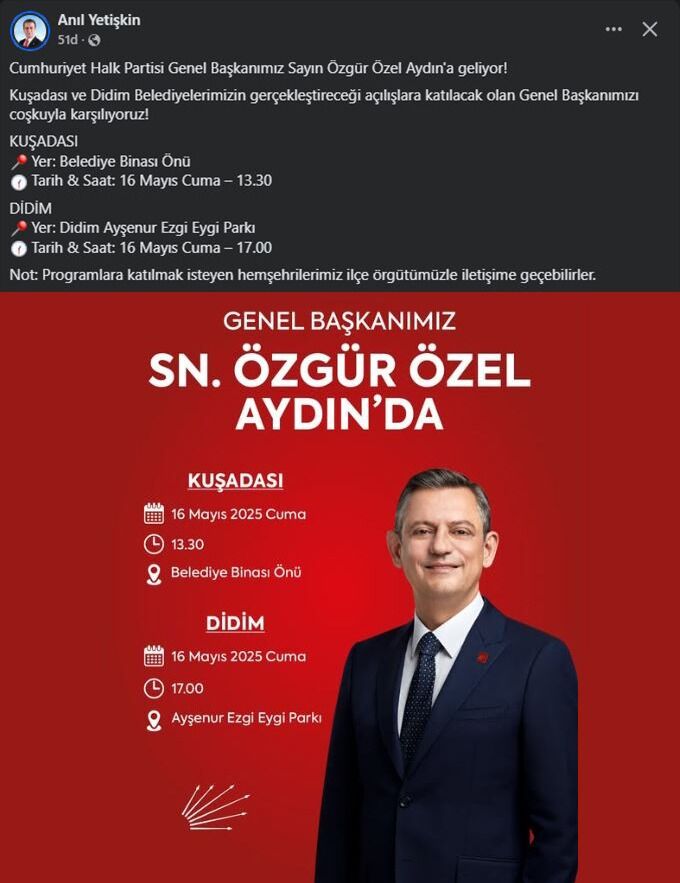Close this post view

[x=649, y=30]
